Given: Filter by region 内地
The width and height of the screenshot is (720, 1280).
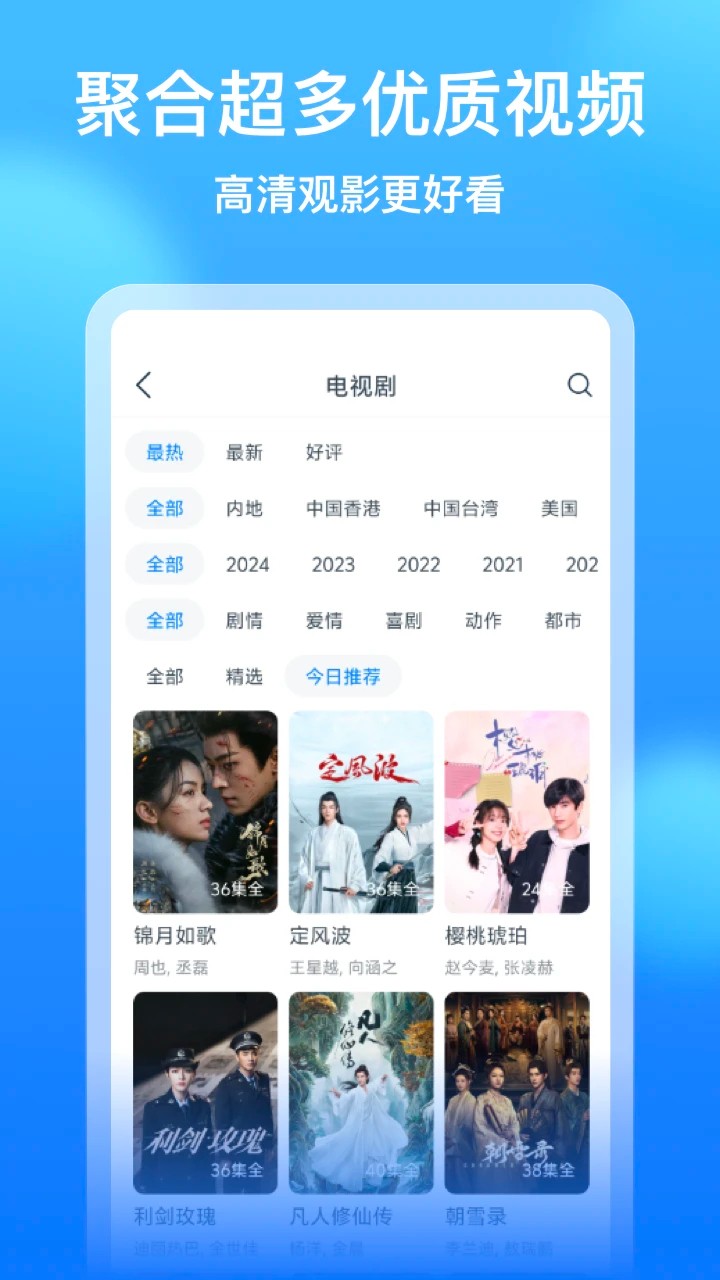Looking at the screenshot, I should (x=246, y=508).
